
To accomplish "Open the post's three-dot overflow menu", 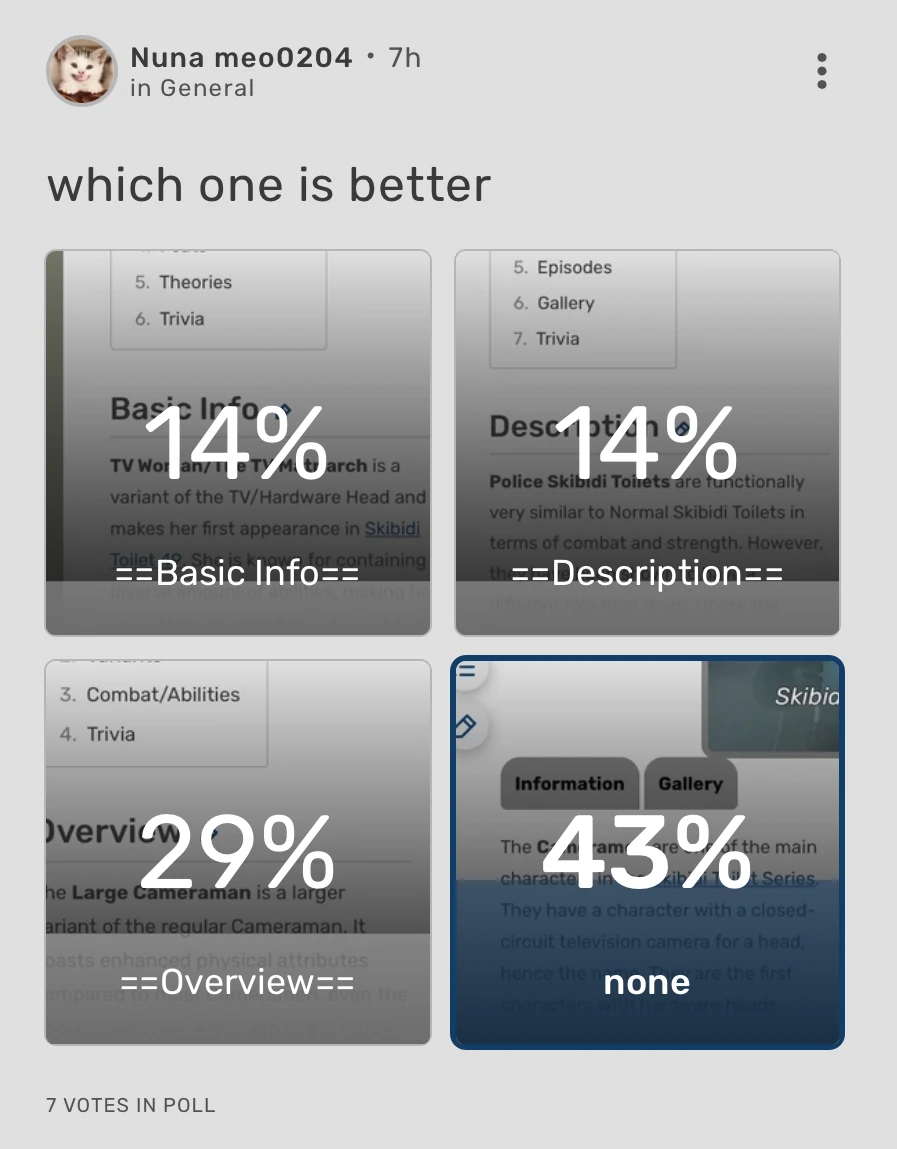I will [x=821, y=72].
